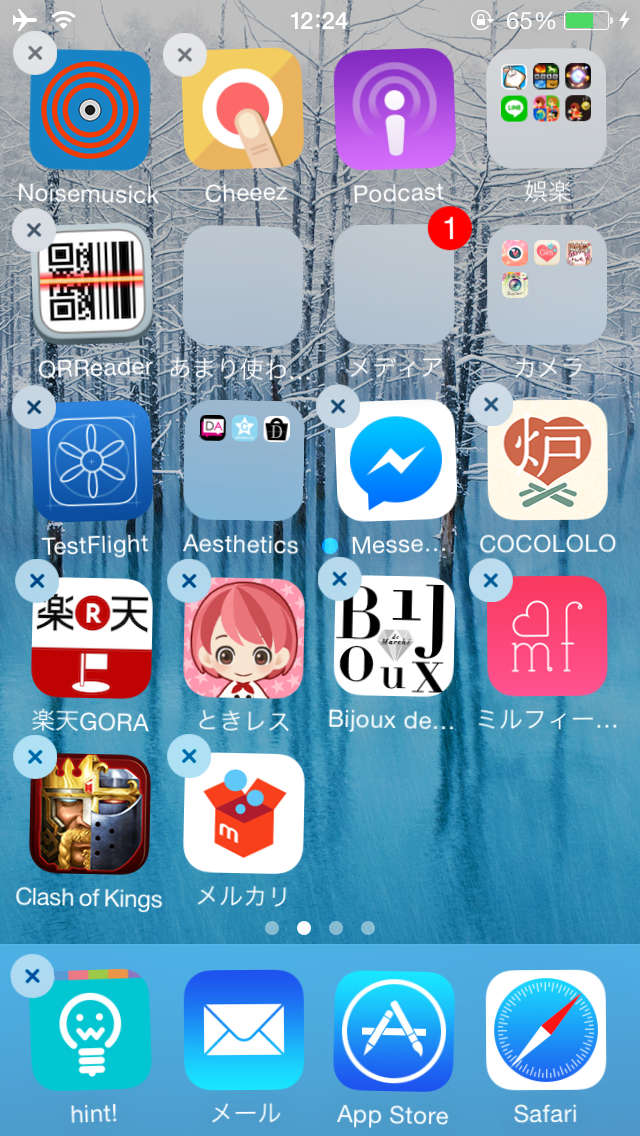Open the Aesthetics folder
The height and width of the screenshot is (1136, 640).
[243, 461]
